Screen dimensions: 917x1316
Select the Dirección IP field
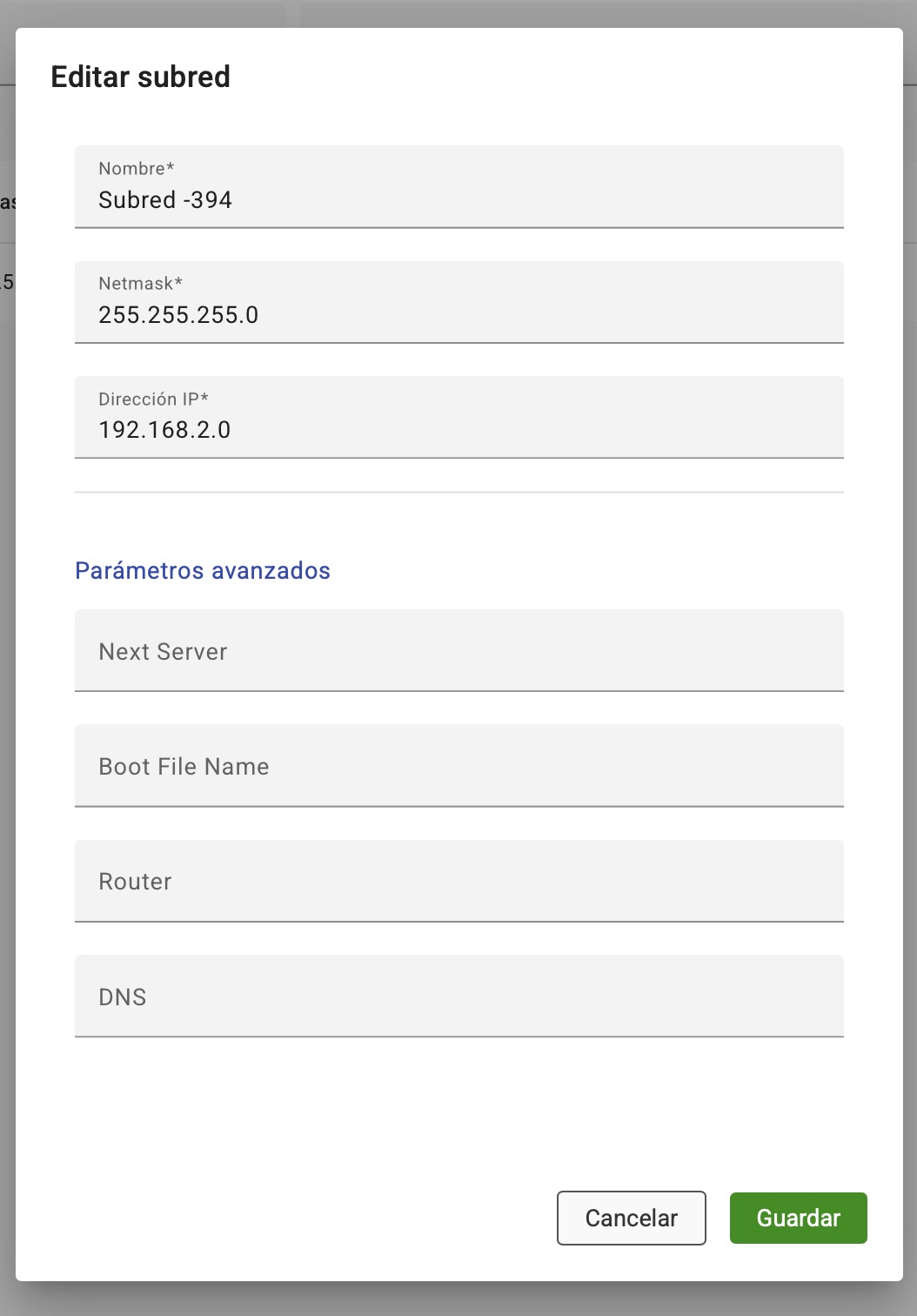458,429
